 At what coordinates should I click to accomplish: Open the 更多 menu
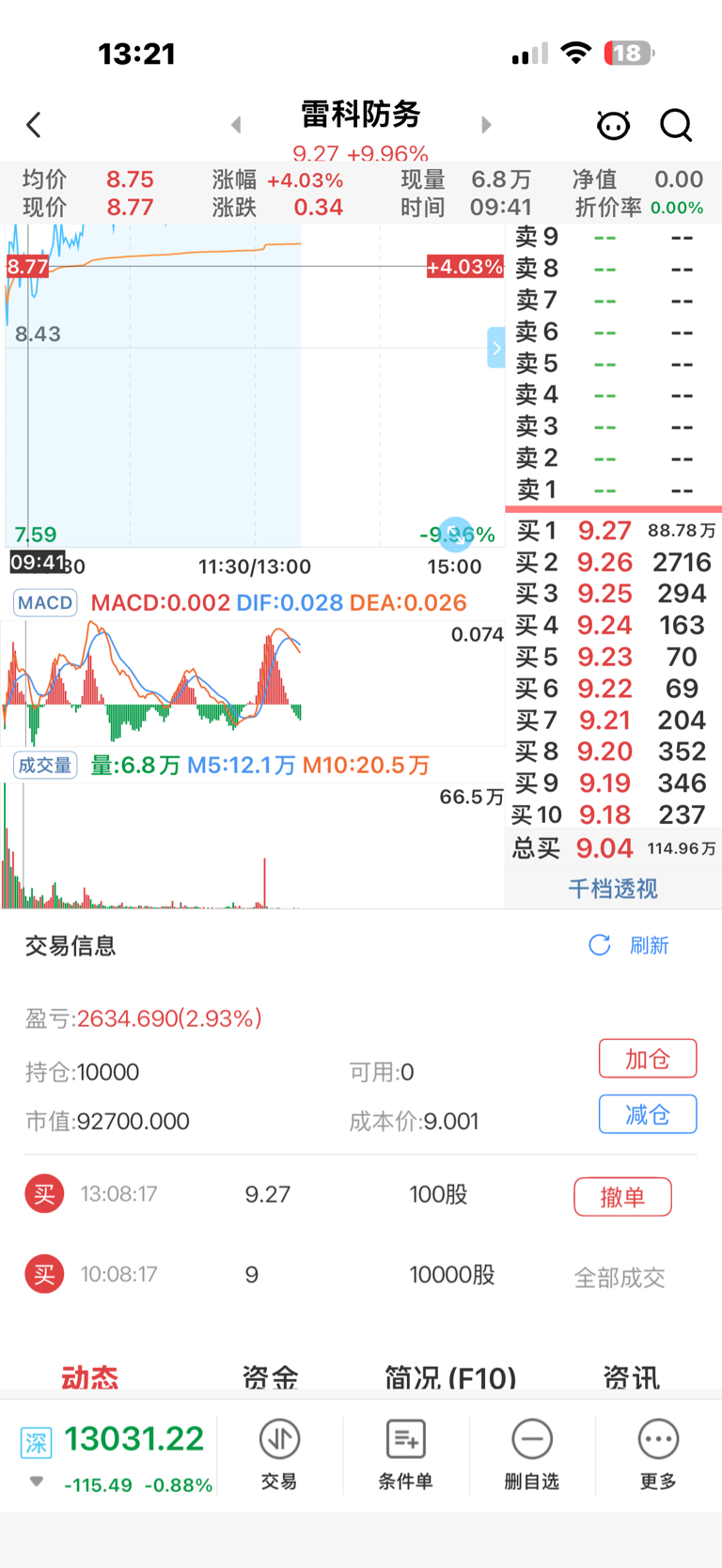pyautogui.click(x=658, y=1454)
